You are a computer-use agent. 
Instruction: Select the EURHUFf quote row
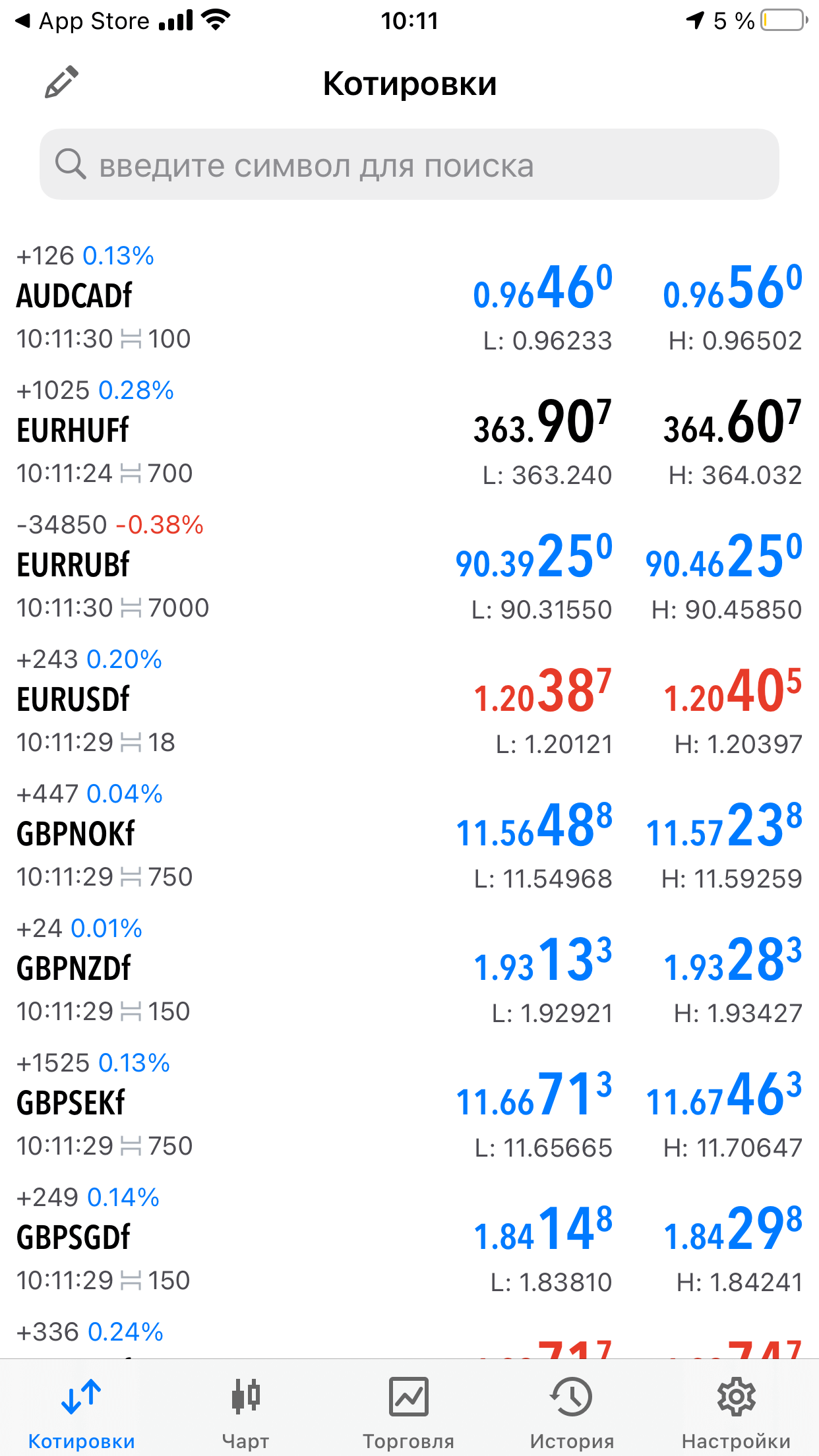pos(409,433)
